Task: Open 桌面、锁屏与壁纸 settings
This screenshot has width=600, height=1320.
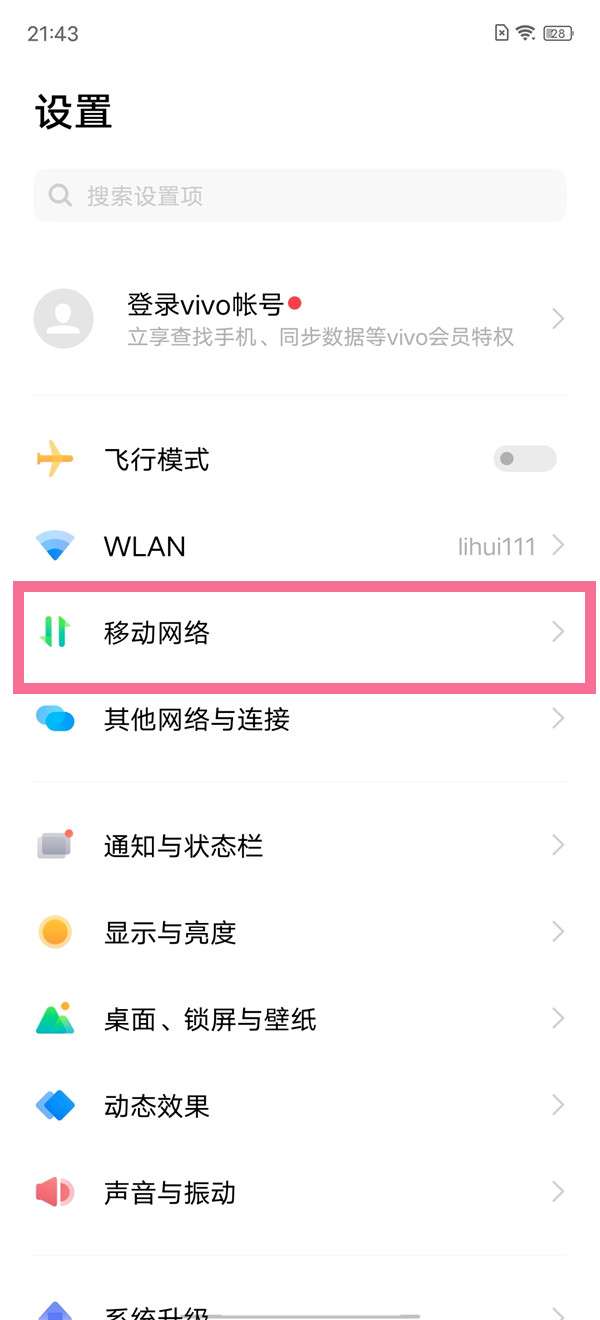Action: (x=300, y=1019)
